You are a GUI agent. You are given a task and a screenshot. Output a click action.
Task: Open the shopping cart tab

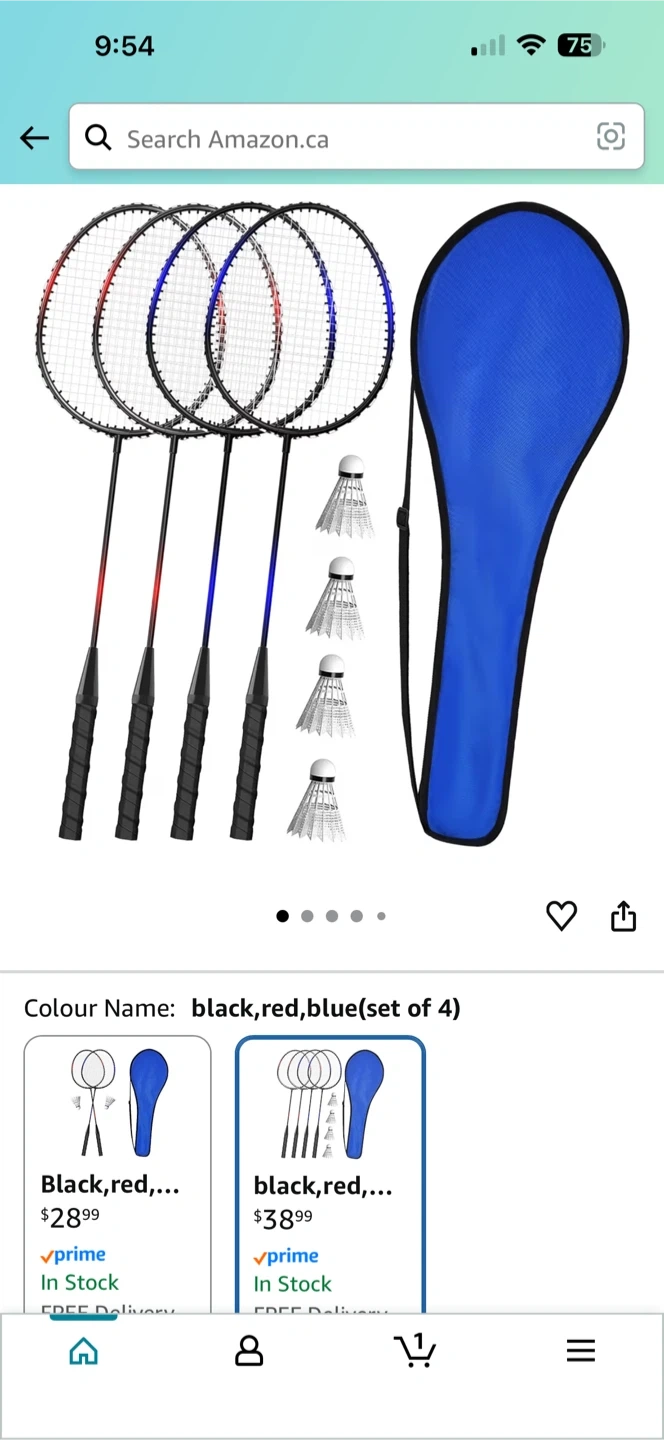pos(414,1350)
